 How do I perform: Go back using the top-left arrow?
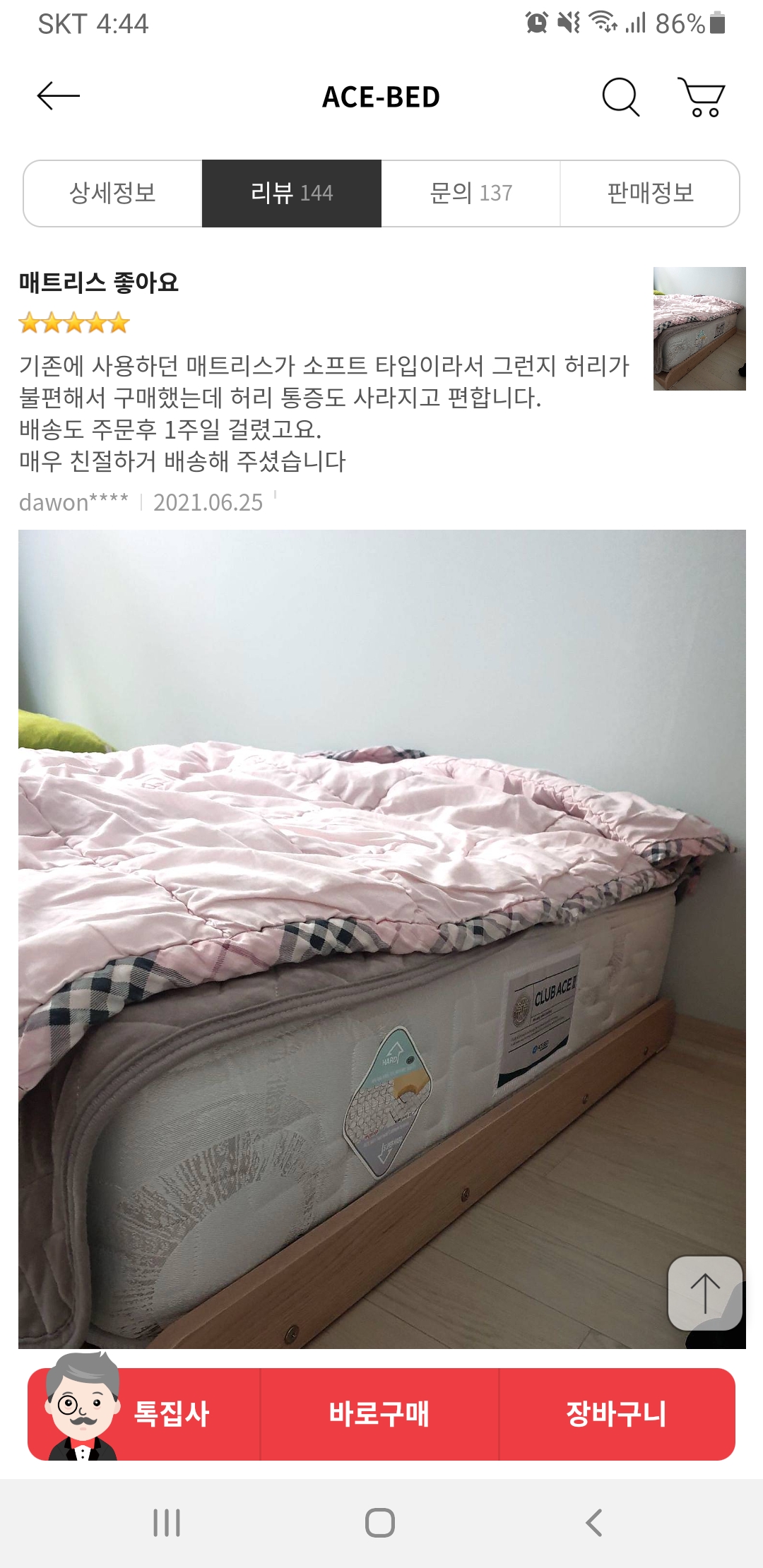tap(58, 96)
